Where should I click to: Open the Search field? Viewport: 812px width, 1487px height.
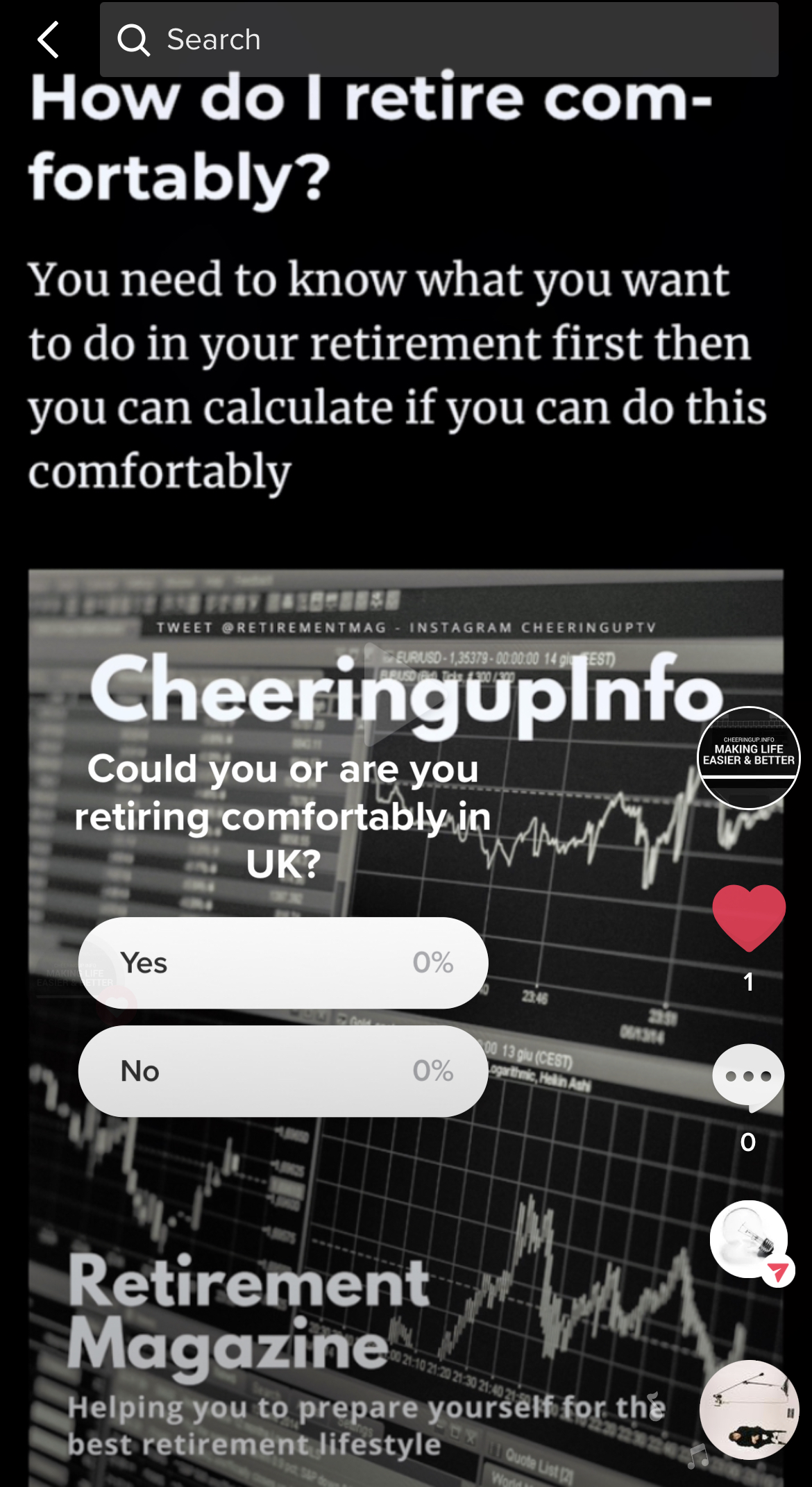point(439,40)
